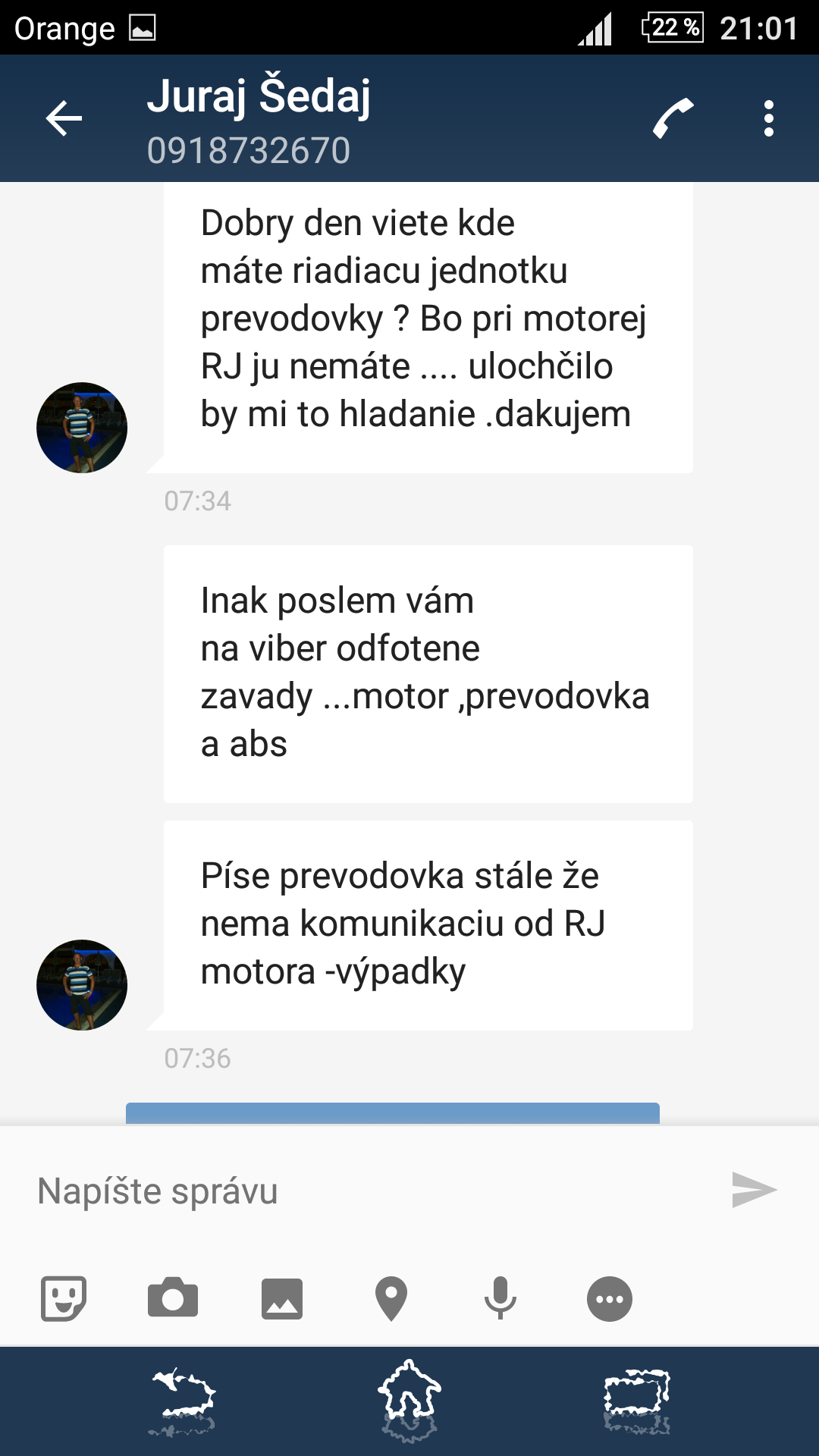
Task: Open the overflow menu
Action: coord(769,119)
